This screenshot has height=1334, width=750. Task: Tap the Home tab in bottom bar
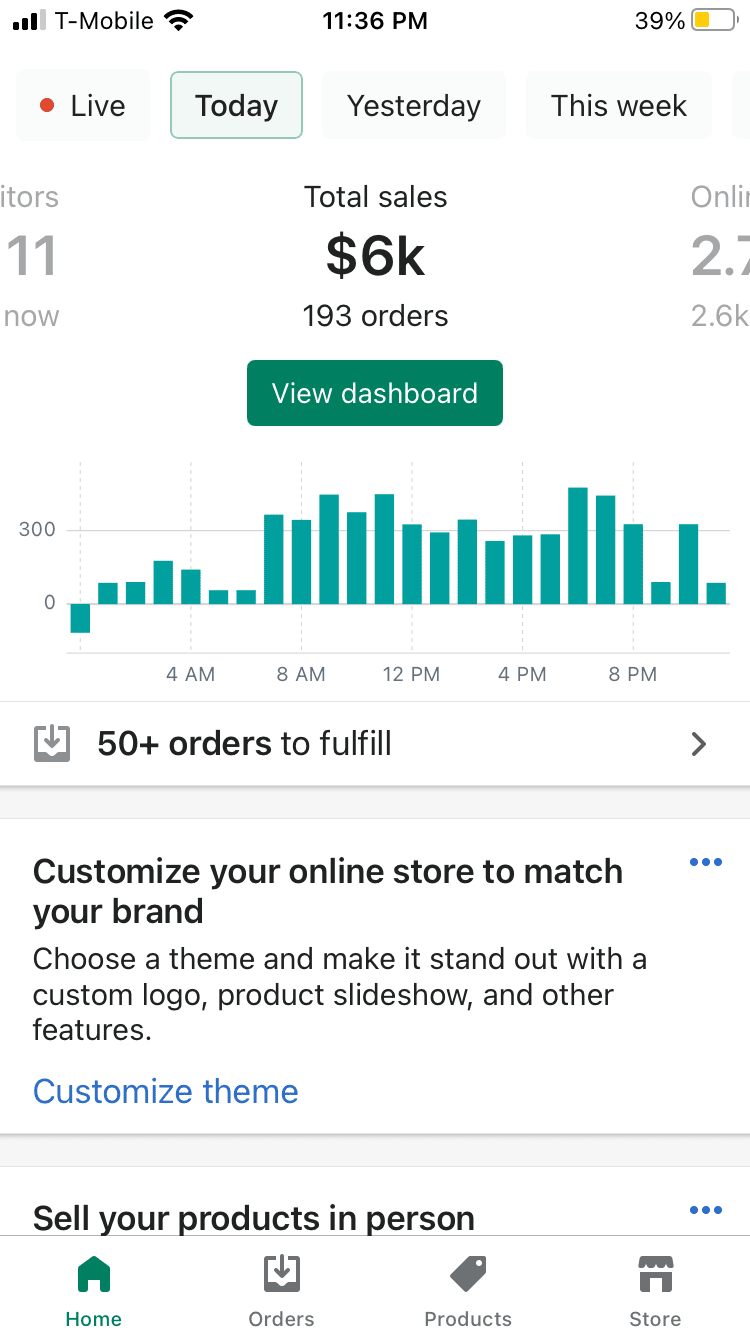point(94,1290)
